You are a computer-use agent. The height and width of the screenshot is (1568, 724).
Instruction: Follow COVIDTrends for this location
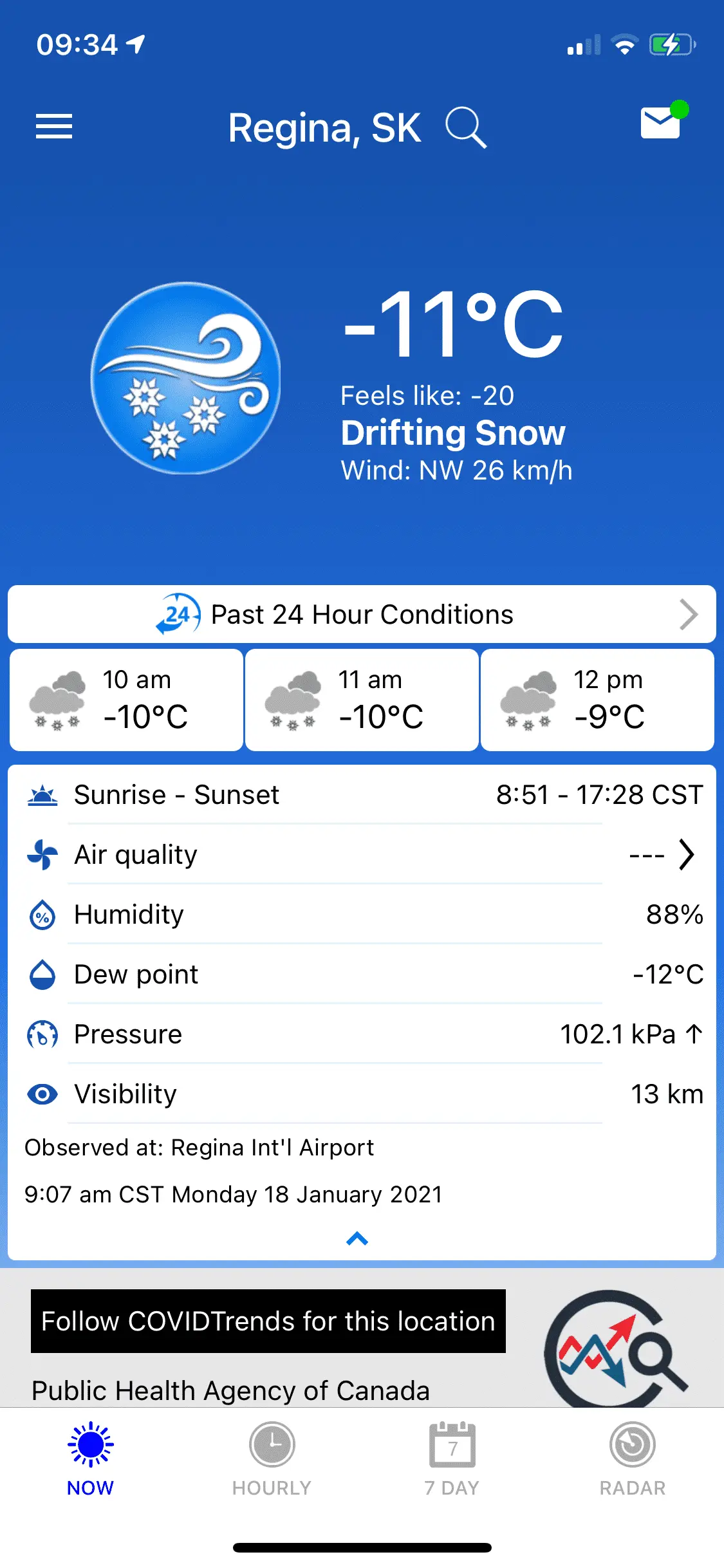point(268,1321)
